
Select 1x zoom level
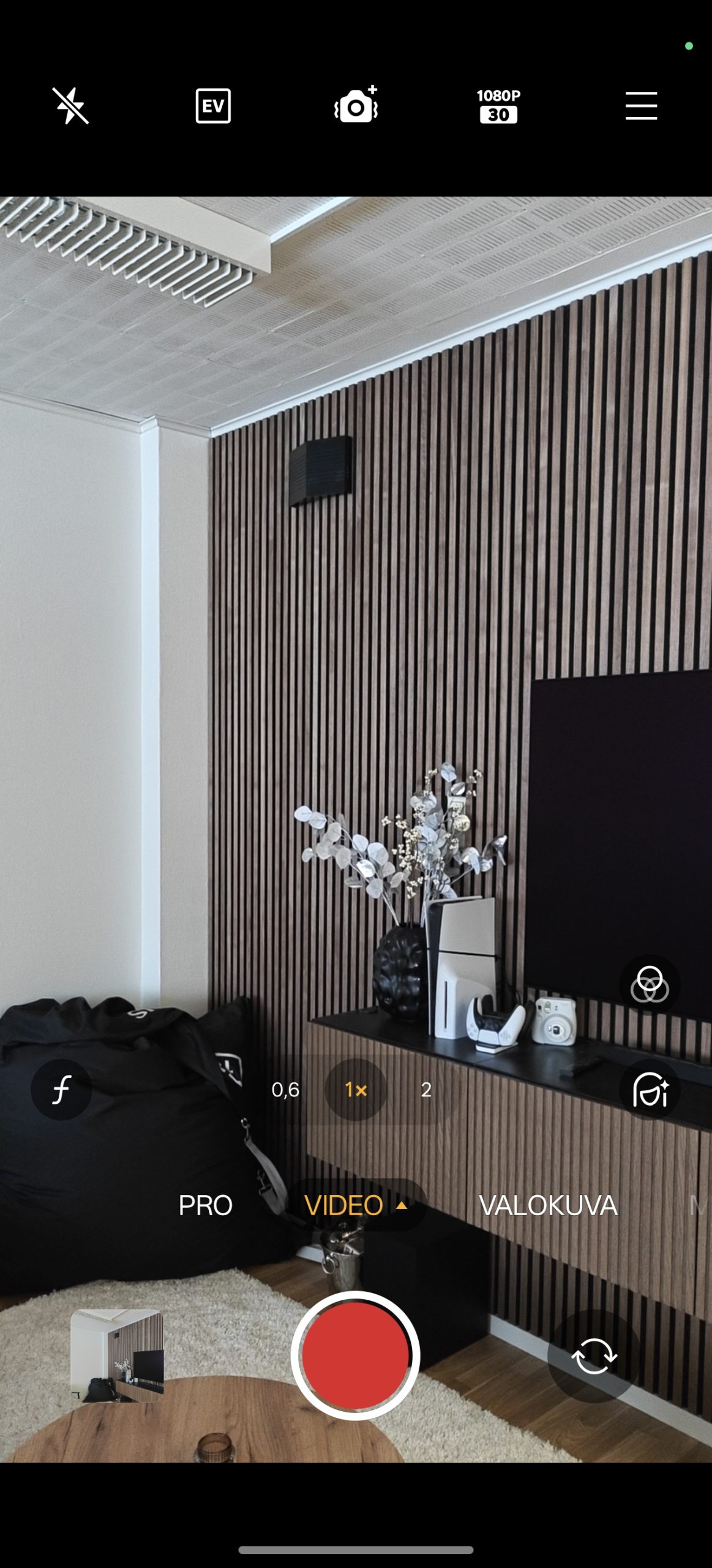pos(356,1090)
